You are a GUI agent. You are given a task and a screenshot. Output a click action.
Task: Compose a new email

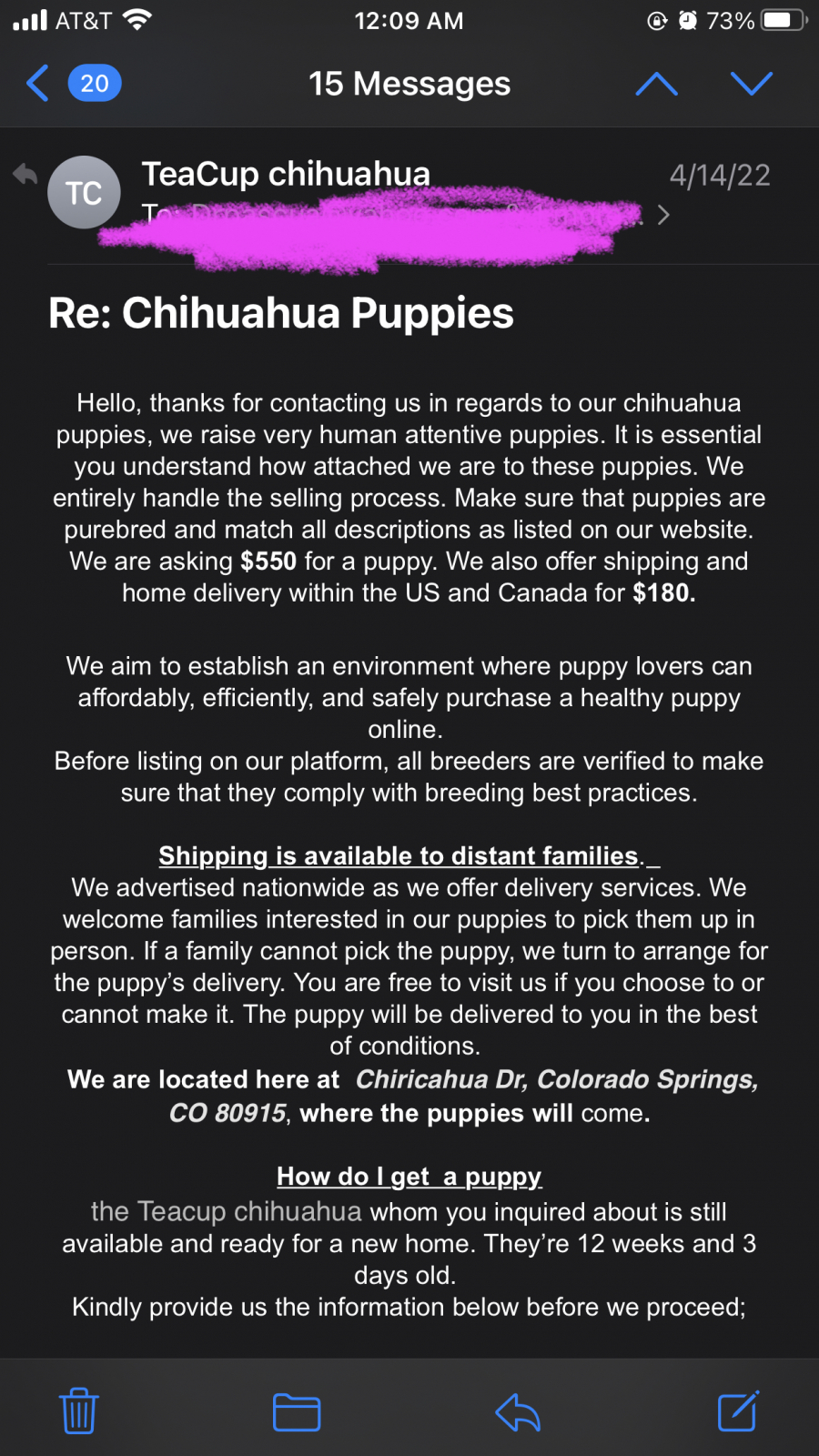pos(738,1411)
